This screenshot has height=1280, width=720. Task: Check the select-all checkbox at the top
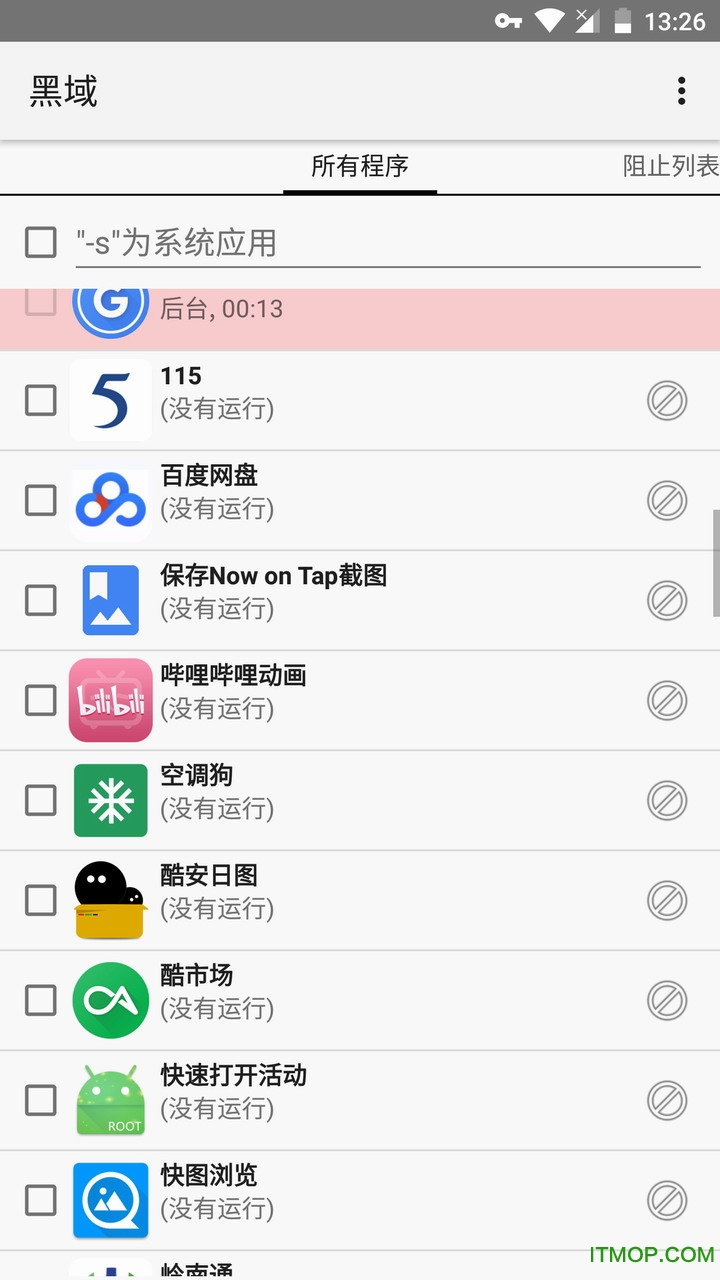point(40,242)
